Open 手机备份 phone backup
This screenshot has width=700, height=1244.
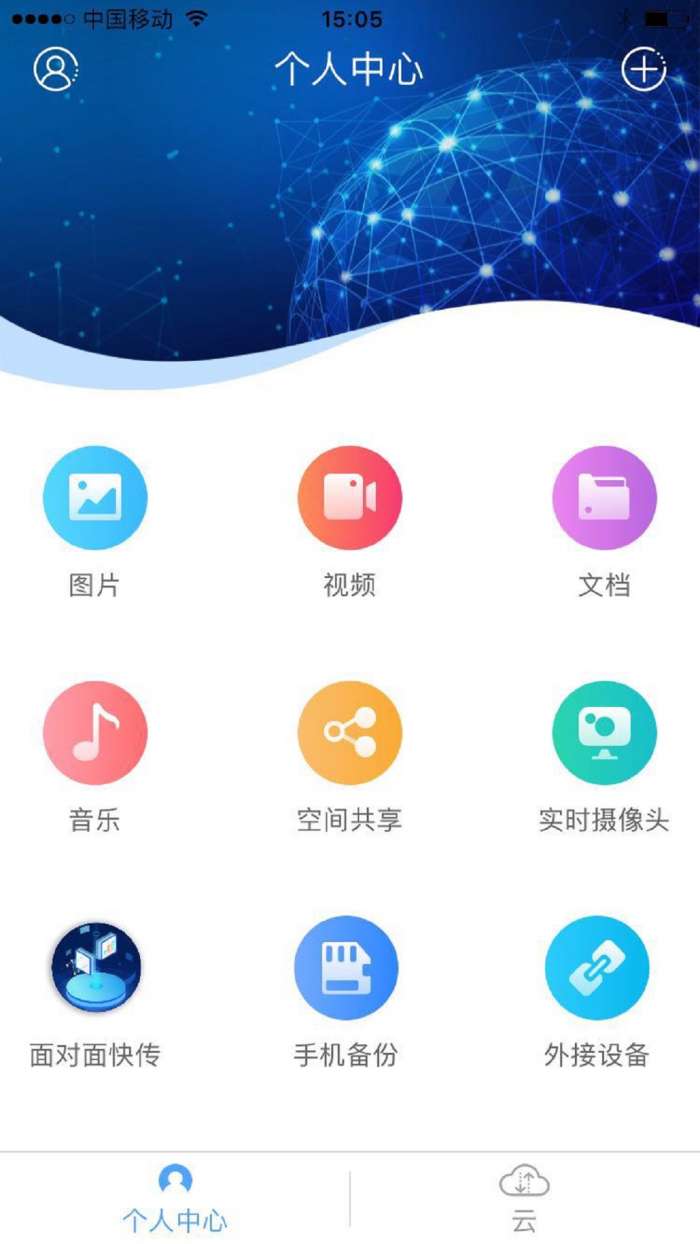(x=346, y=967)
